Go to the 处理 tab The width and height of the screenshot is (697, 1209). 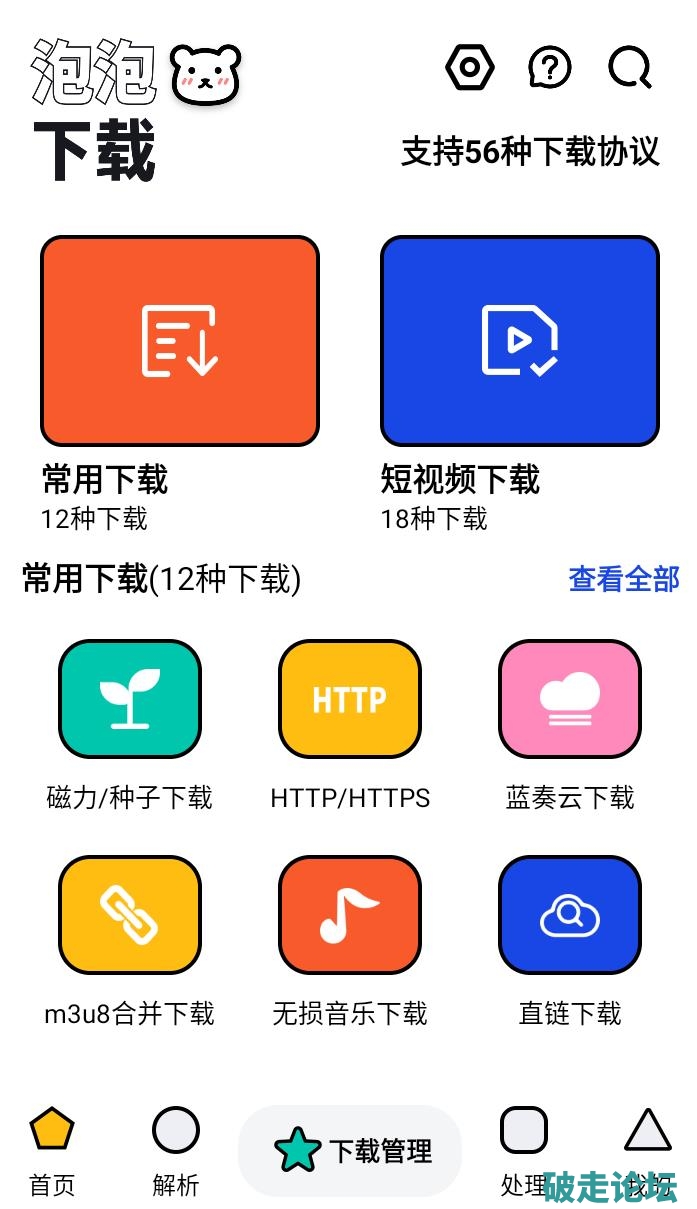[524, 1150]
